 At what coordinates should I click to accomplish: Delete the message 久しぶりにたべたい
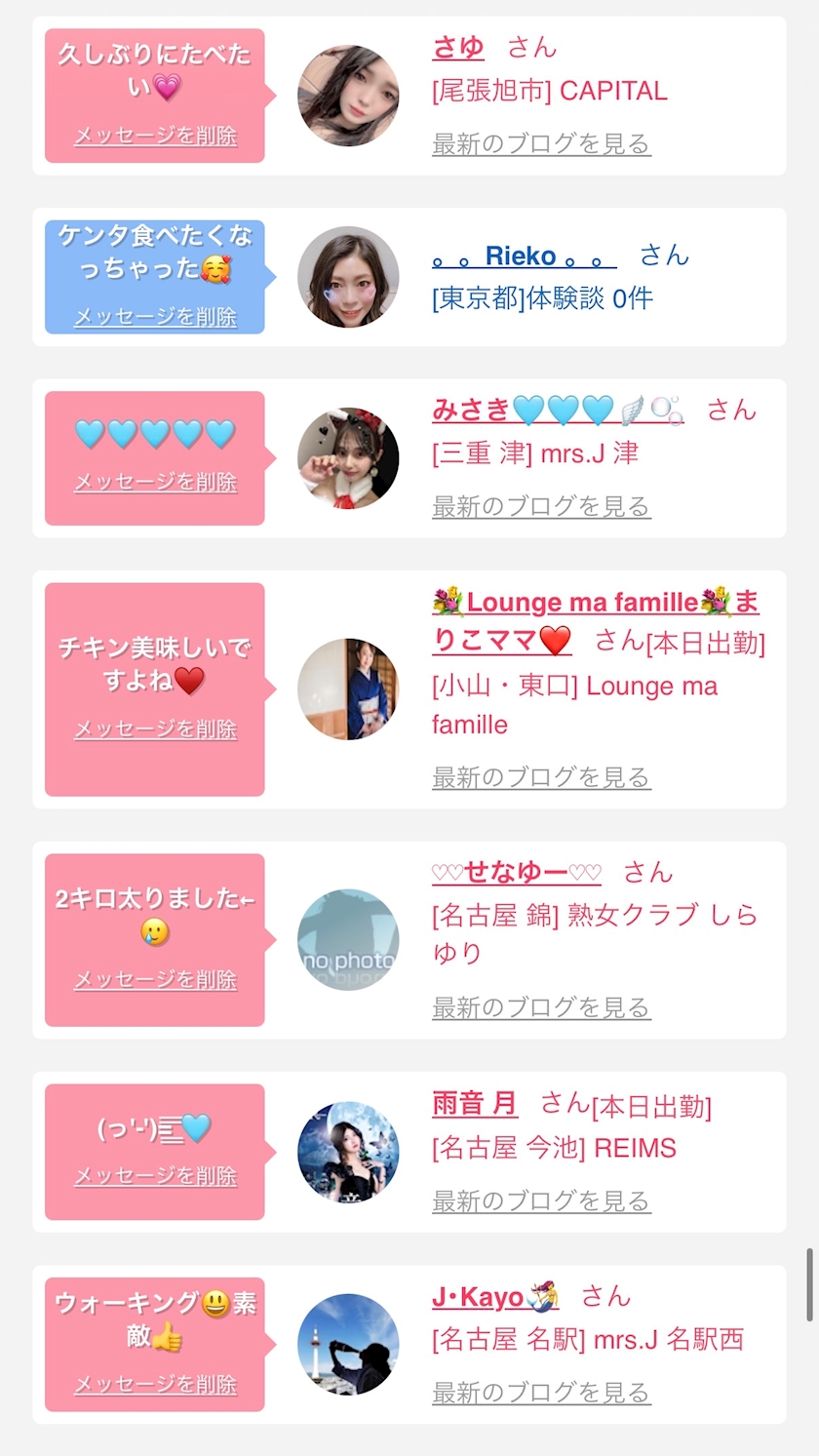[155, 136]
